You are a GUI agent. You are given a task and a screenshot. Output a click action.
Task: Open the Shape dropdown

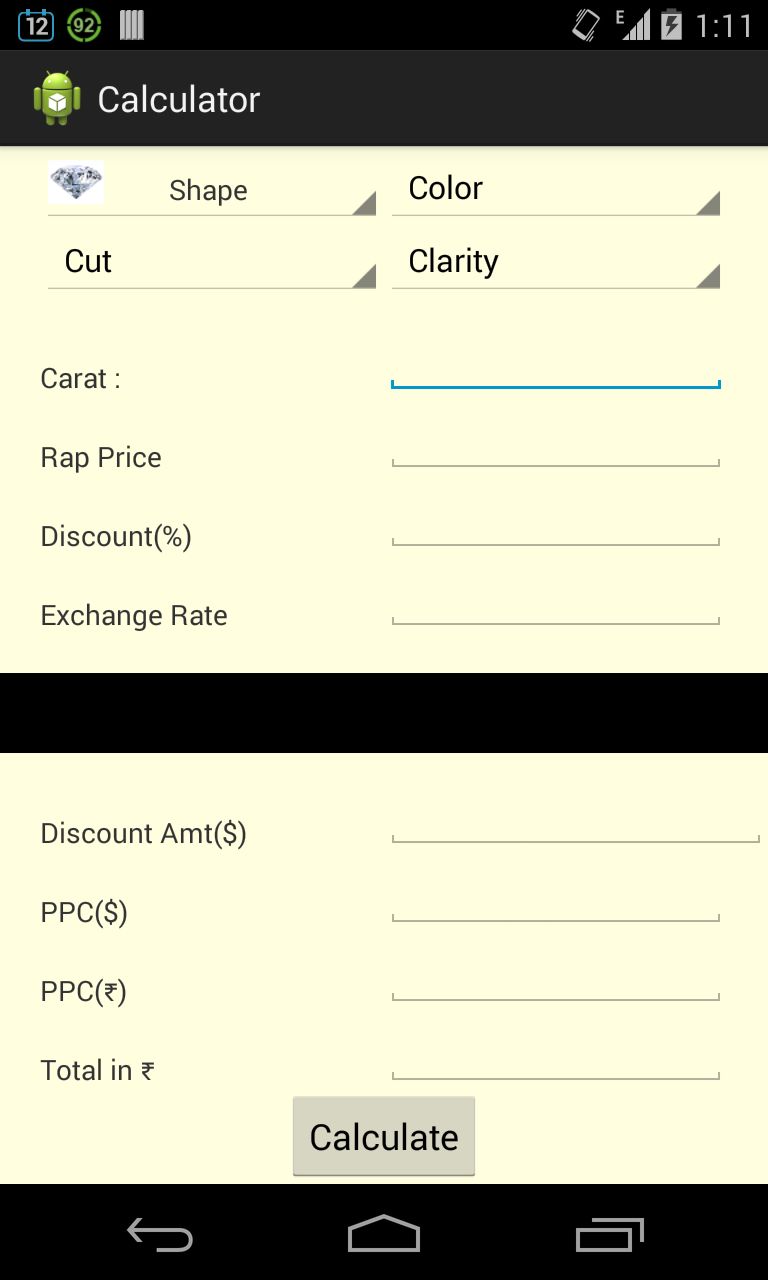pos(210,190)
